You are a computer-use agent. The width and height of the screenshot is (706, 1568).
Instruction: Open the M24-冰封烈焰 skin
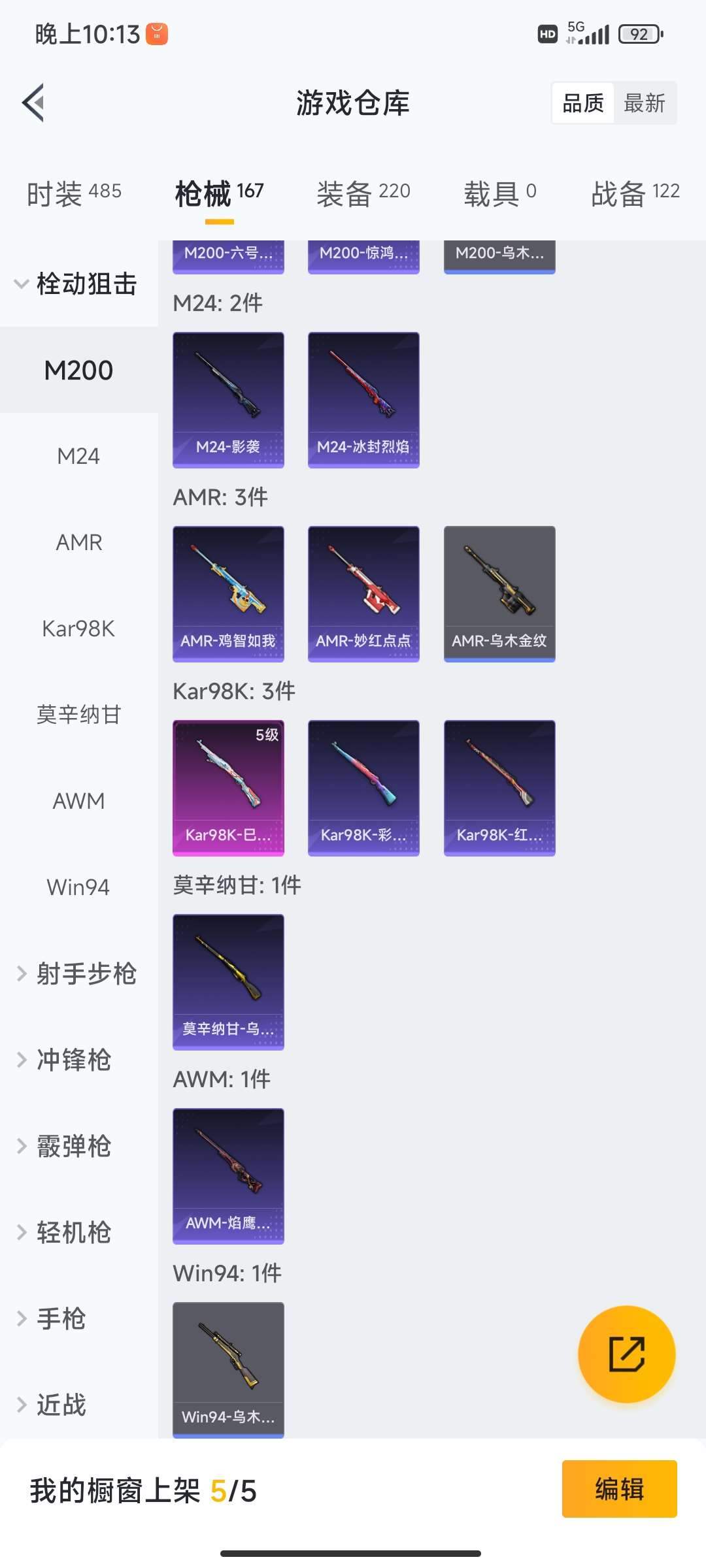(363, 400)
